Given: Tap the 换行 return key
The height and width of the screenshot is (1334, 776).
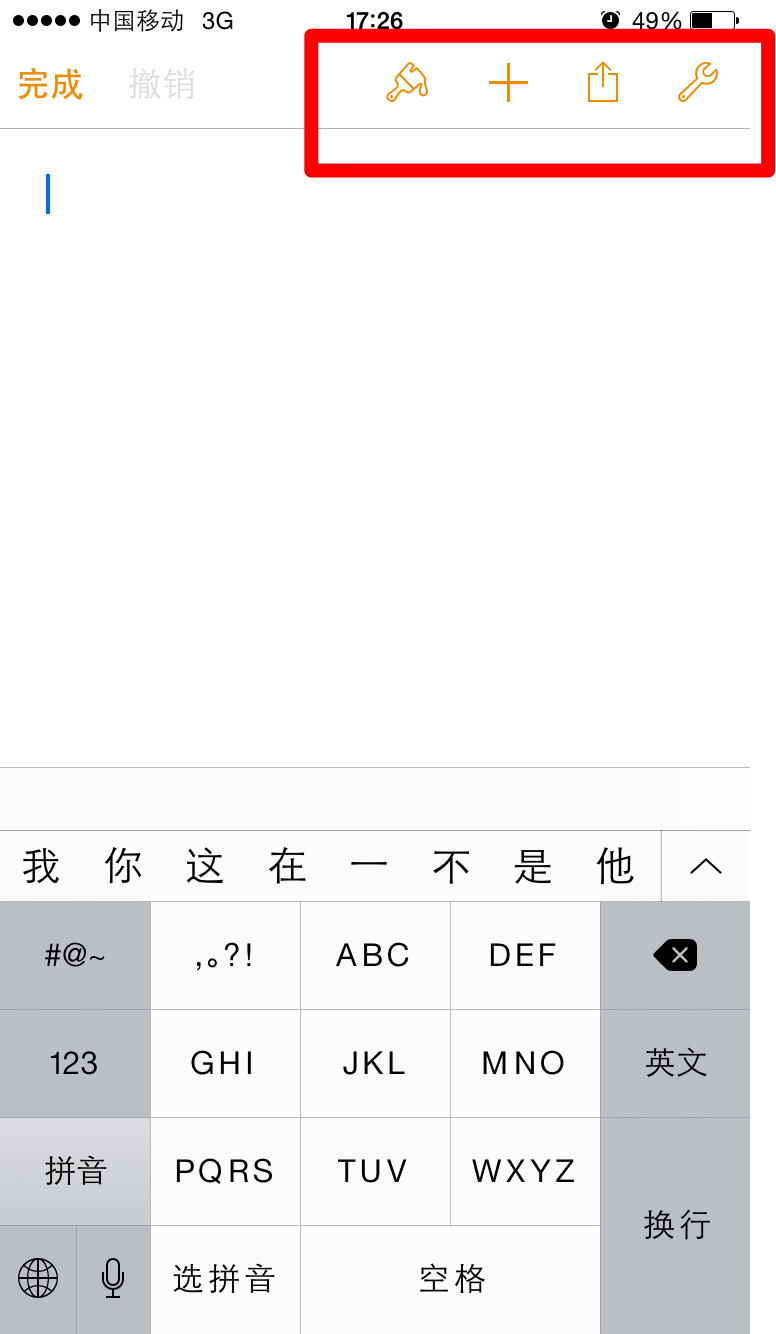Looking at the screenshot, I should [676, 1225].
